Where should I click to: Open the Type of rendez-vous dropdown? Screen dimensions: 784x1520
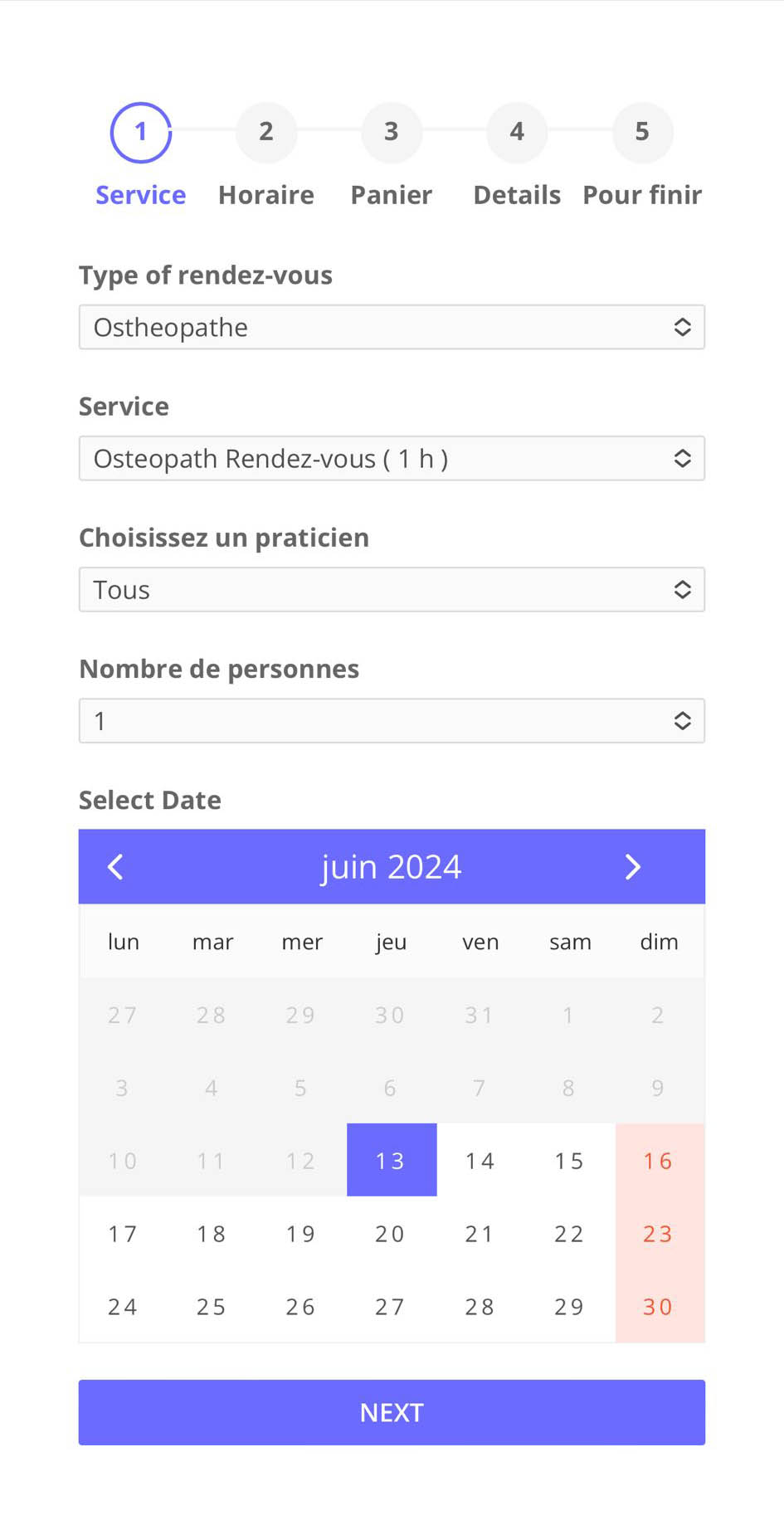pyautogui.click(x=392, y=327)
